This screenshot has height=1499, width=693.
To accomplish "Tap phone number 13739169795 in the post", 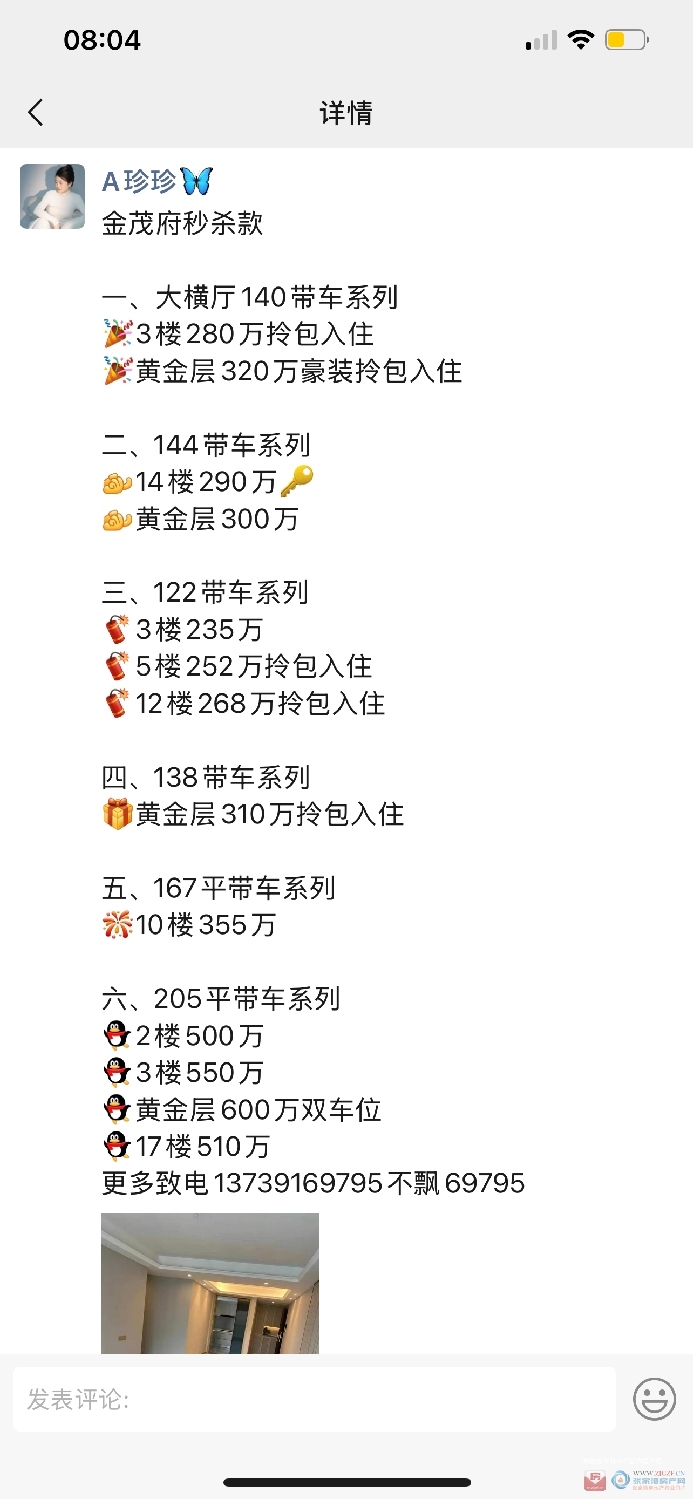I will [x=299, y=1183].
